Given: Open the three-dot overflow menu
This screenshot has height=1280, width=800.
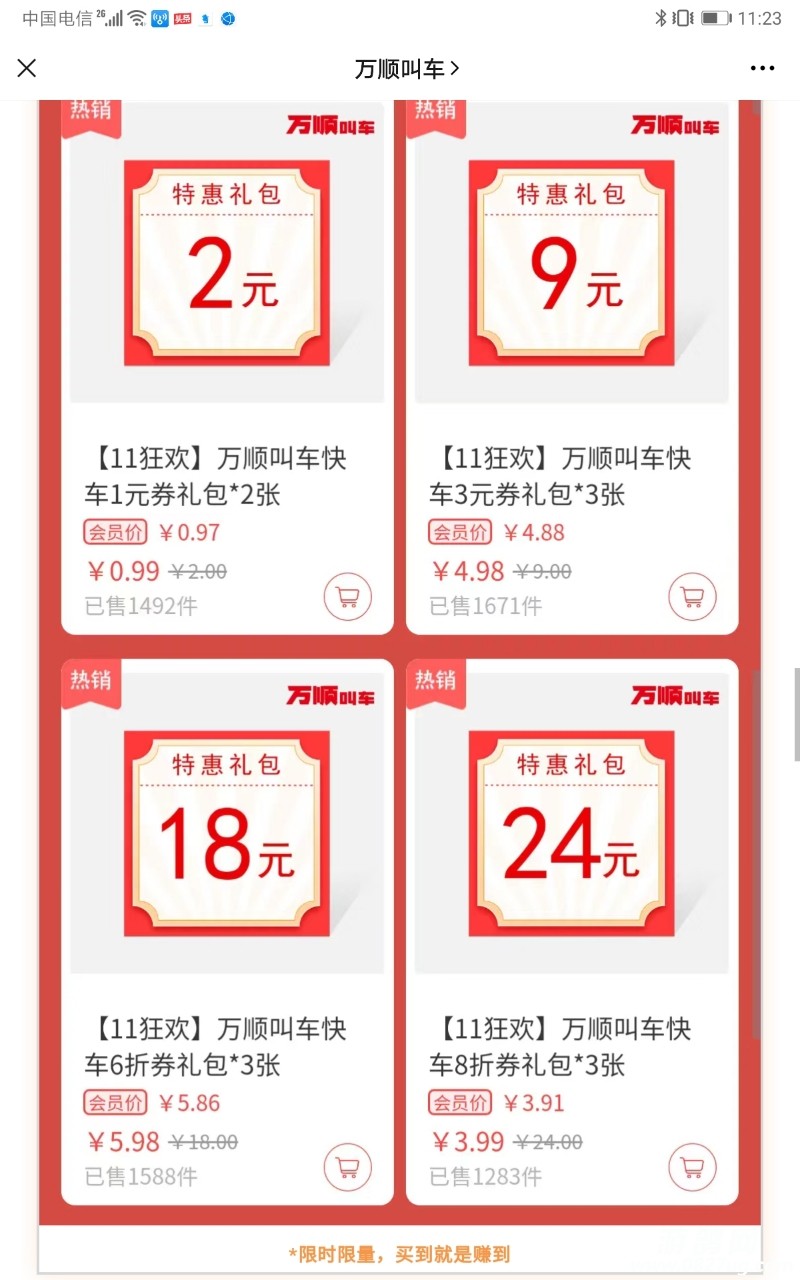Looking at the screenshot, I should pyautogui.click(x=762, y=68).
